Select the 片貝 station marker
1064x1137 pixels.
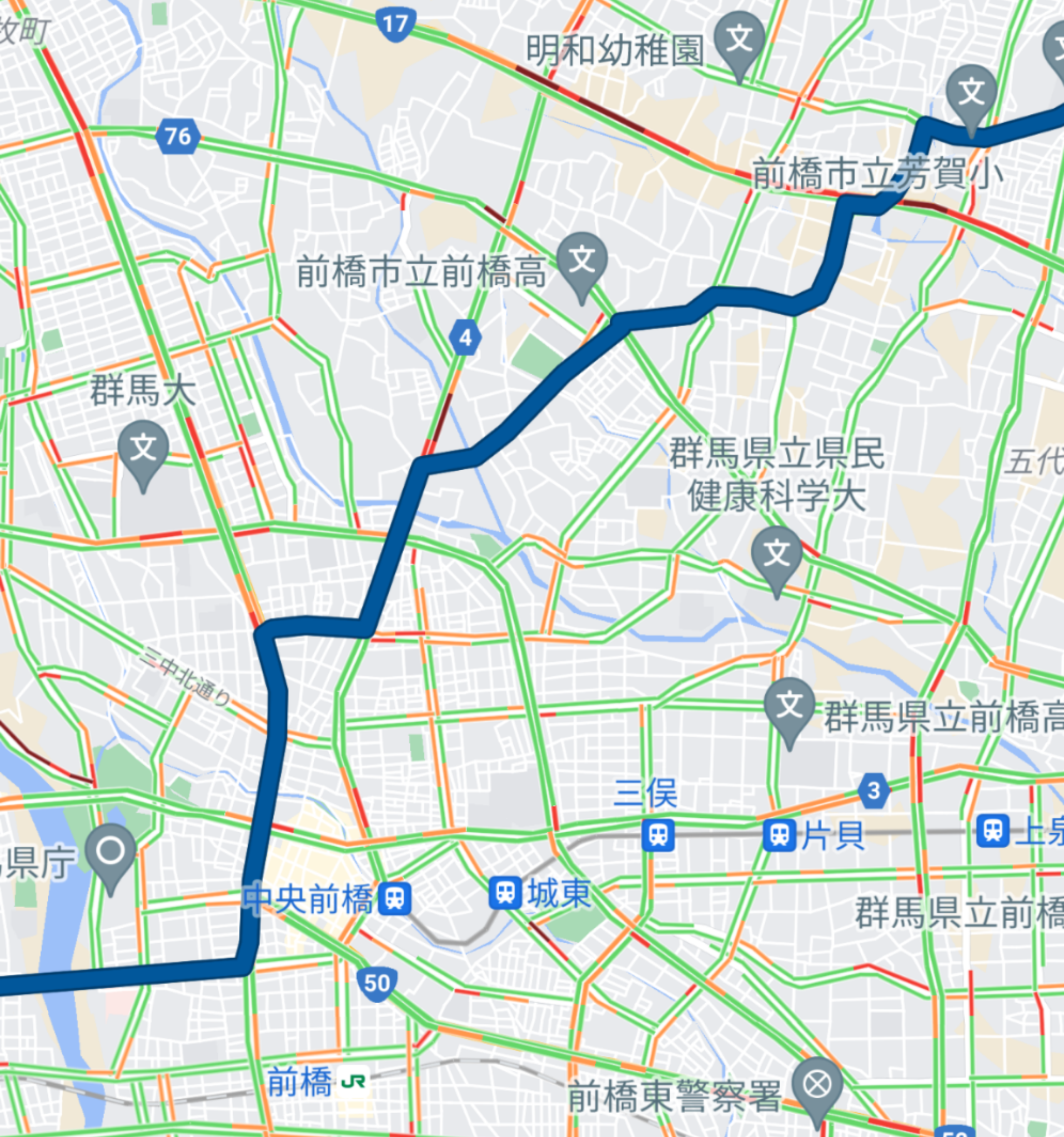tap(780, 836)
